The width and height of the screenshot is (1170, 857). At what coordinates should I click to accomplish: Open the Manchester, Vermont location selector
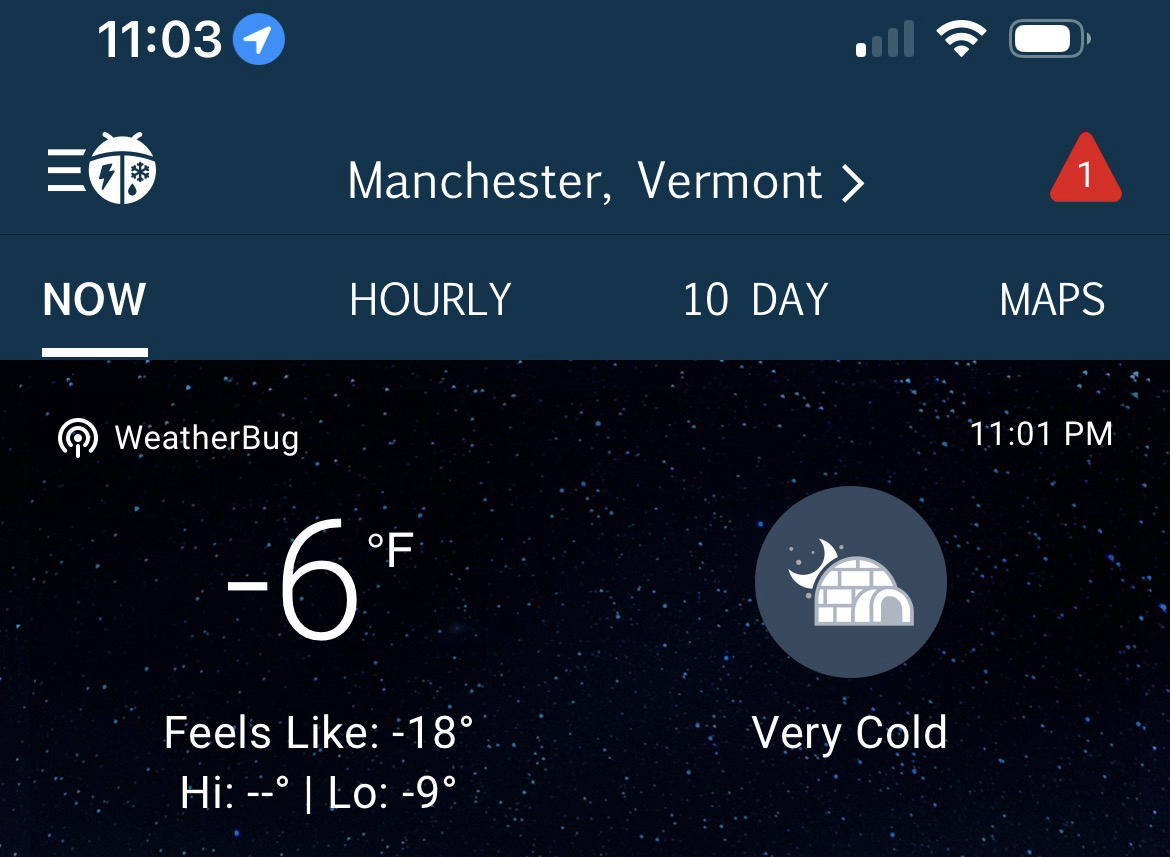pos(605,182)
